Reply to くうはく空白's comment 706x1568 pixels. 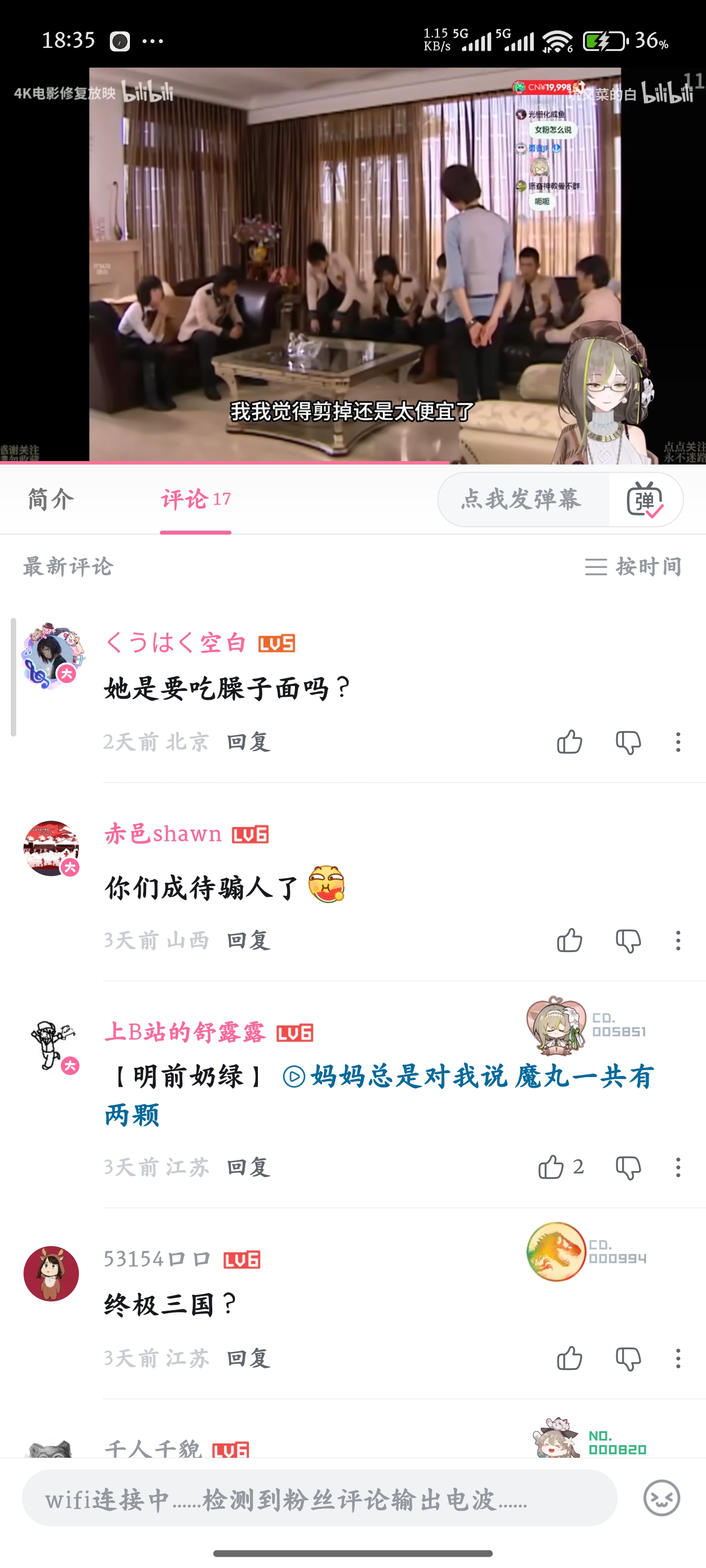pyautogui.click(x=249, y=742)
